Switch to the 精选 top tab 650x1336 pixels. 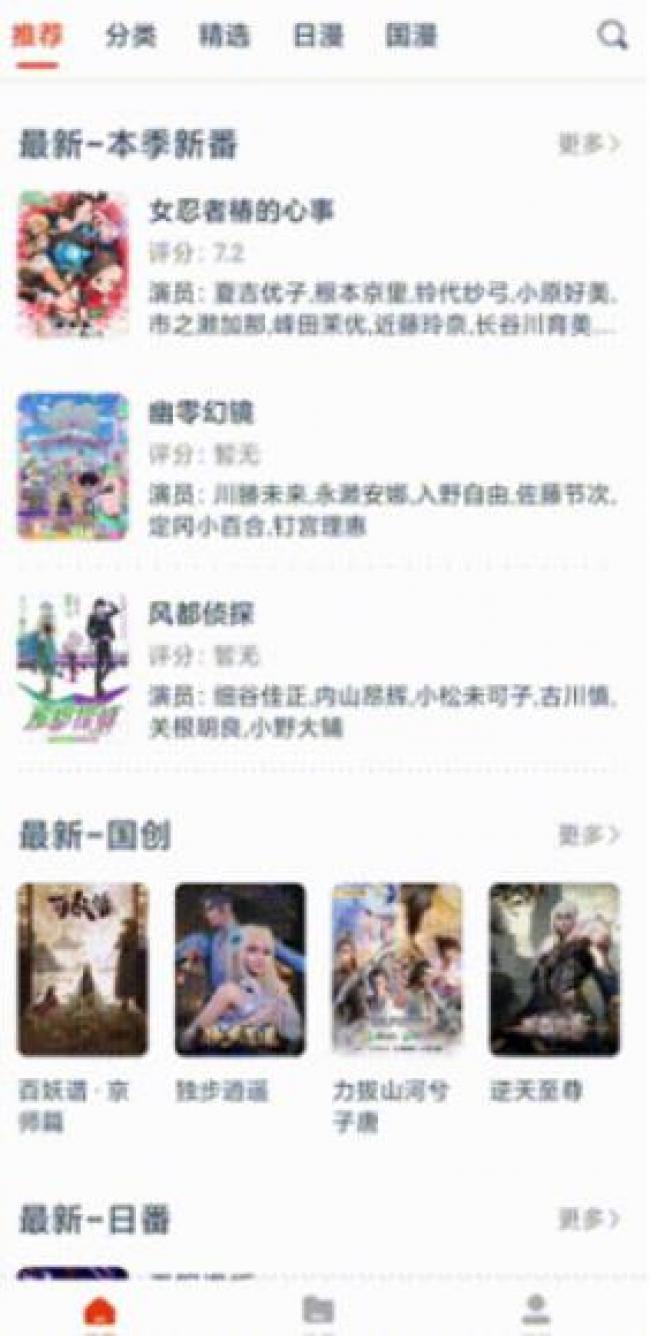(x=224, y=37)
